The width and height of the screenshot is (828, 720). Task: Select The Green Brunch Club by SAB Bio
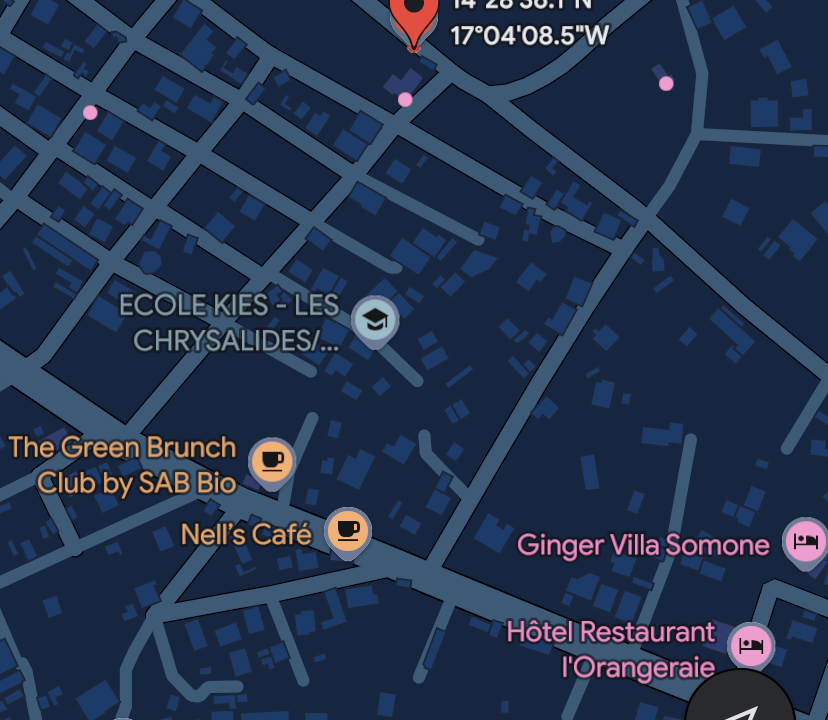click(271, 461)
